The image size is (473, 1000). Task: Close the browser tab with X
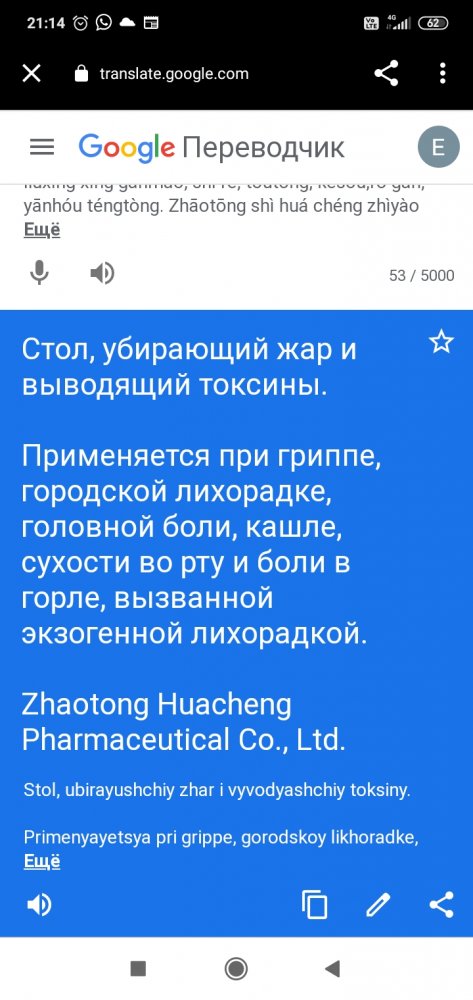[31, 74]
